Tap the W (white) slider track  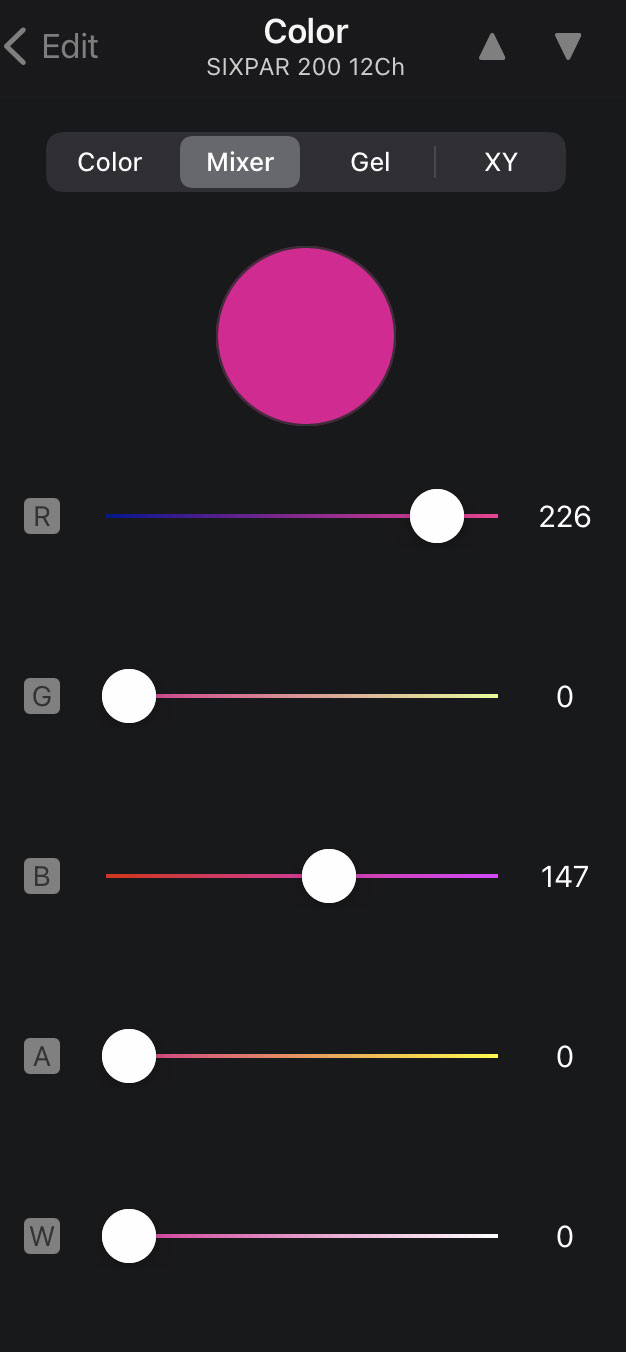click(302, 1236)
